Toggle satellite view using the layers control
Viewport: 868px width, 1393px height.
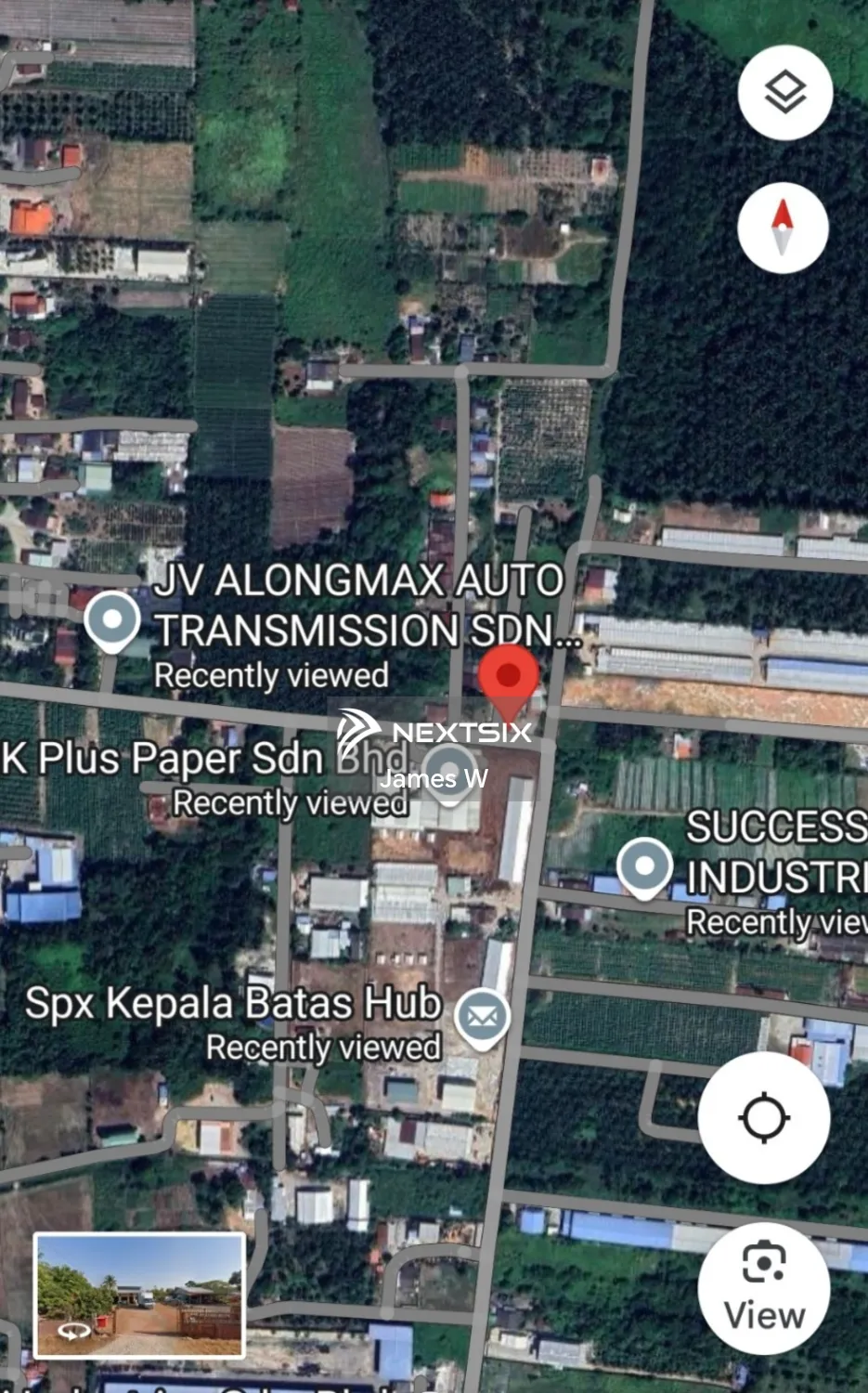[x=784, y=93]
